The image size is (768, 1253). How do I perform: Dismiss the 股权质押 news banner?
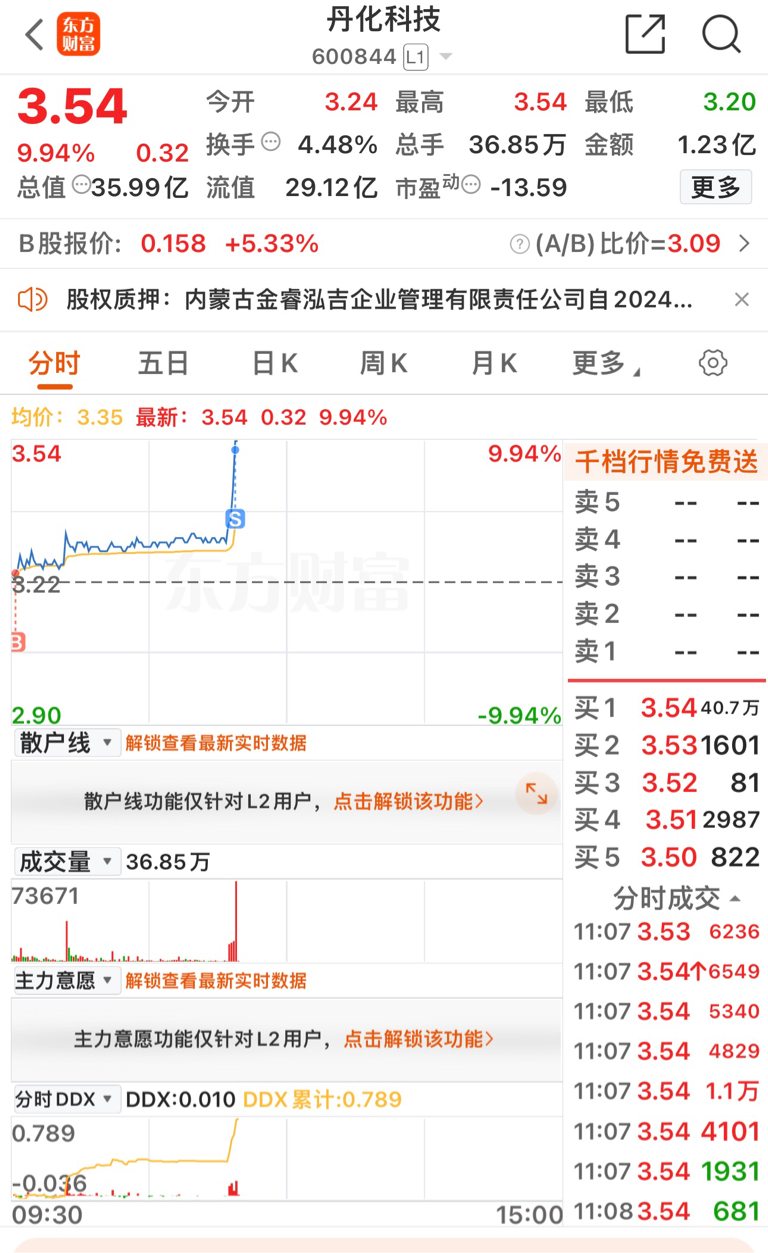click(741, 299)
